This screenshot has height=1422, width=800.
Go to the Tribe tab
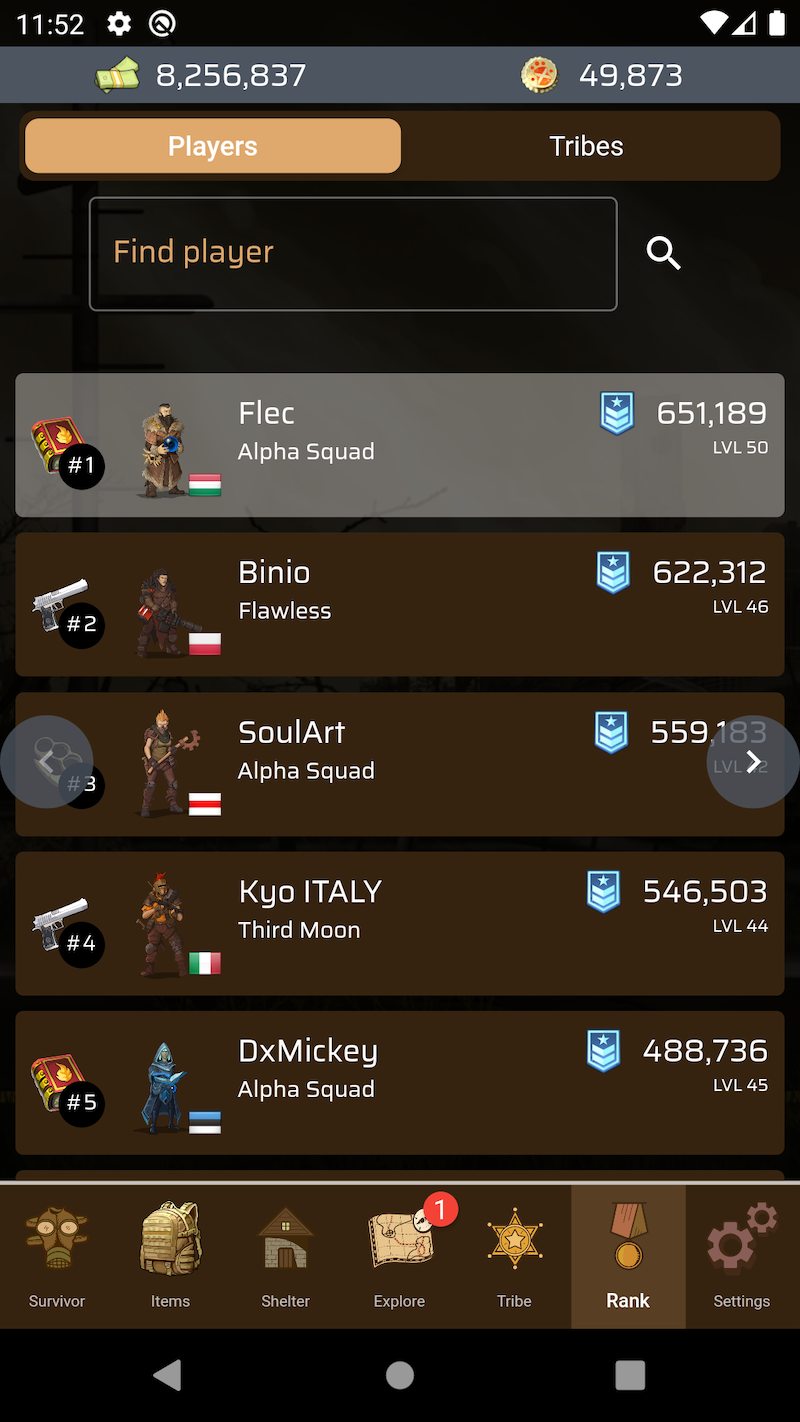click(x=514, y=1257)
